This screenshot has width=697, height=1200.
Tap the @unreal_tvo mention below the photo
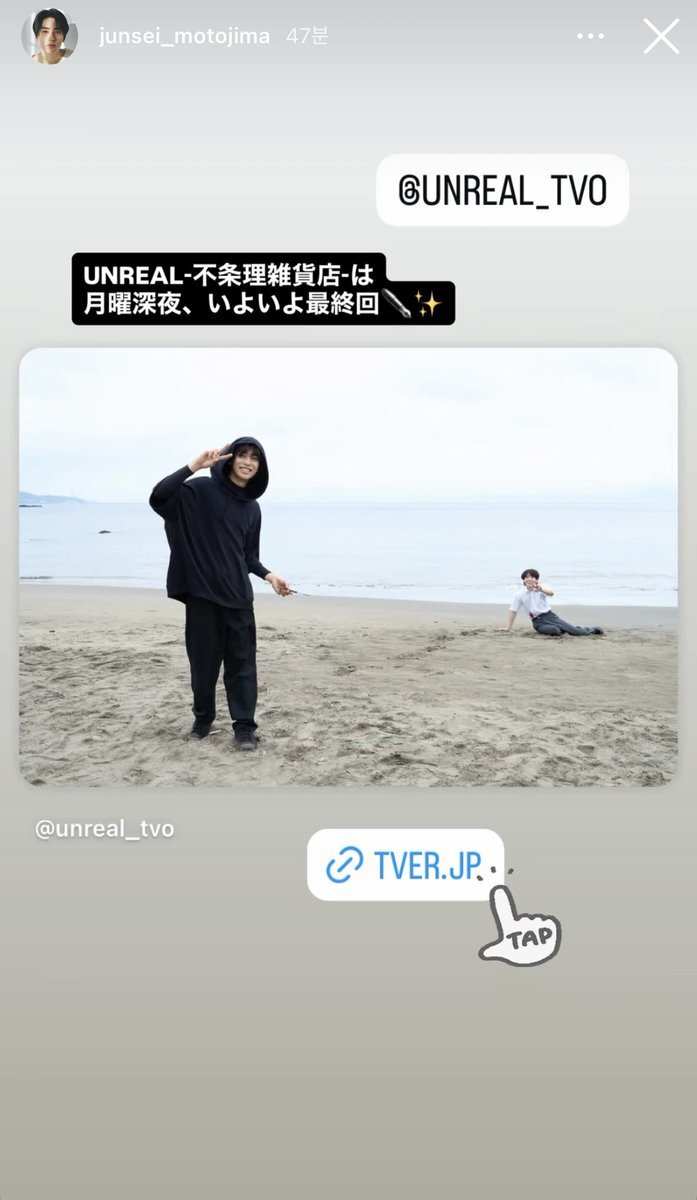pyautogui.click(x=105, y=829)
